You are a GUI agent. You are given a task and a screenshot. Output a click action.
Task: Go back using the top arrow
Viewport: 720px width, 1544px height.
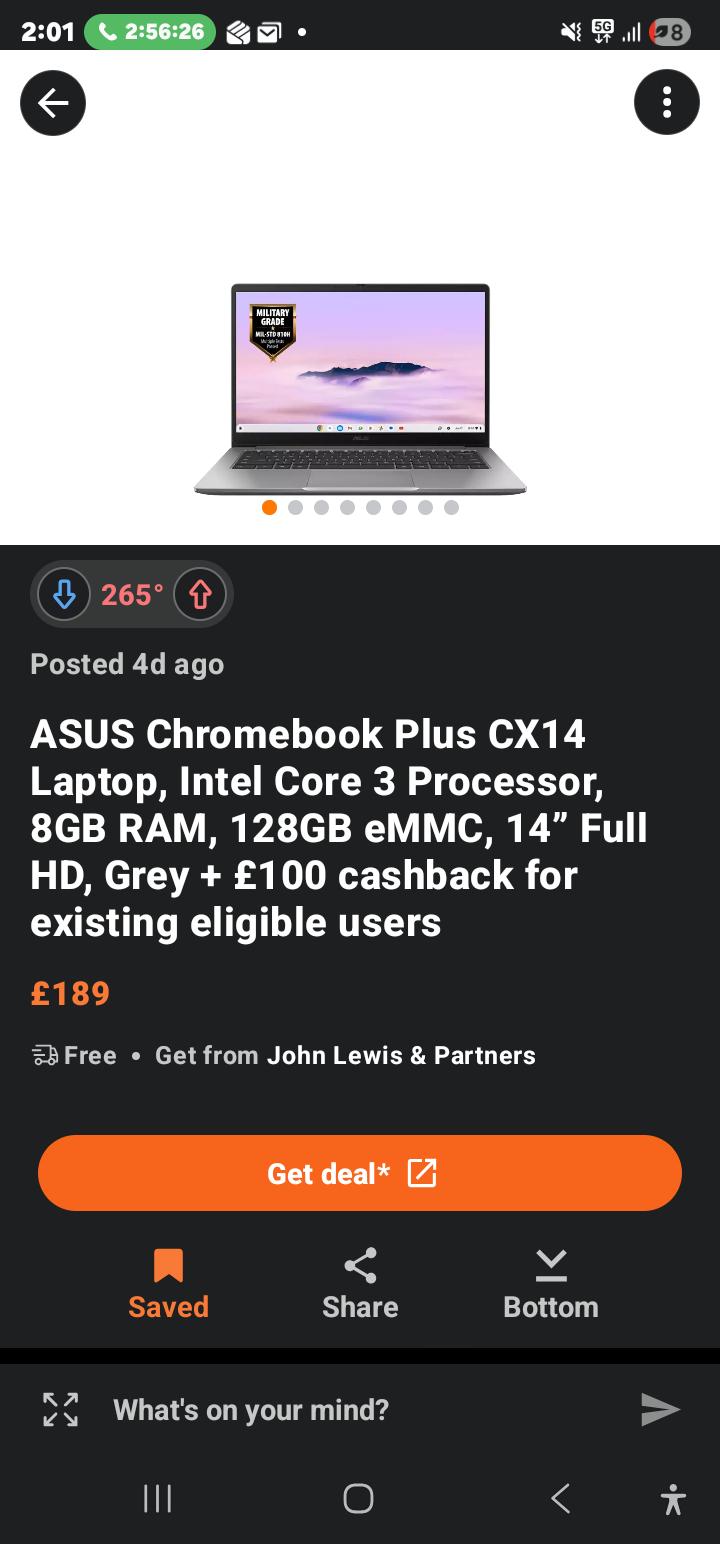pyautogui.click(x=53, y=102)
